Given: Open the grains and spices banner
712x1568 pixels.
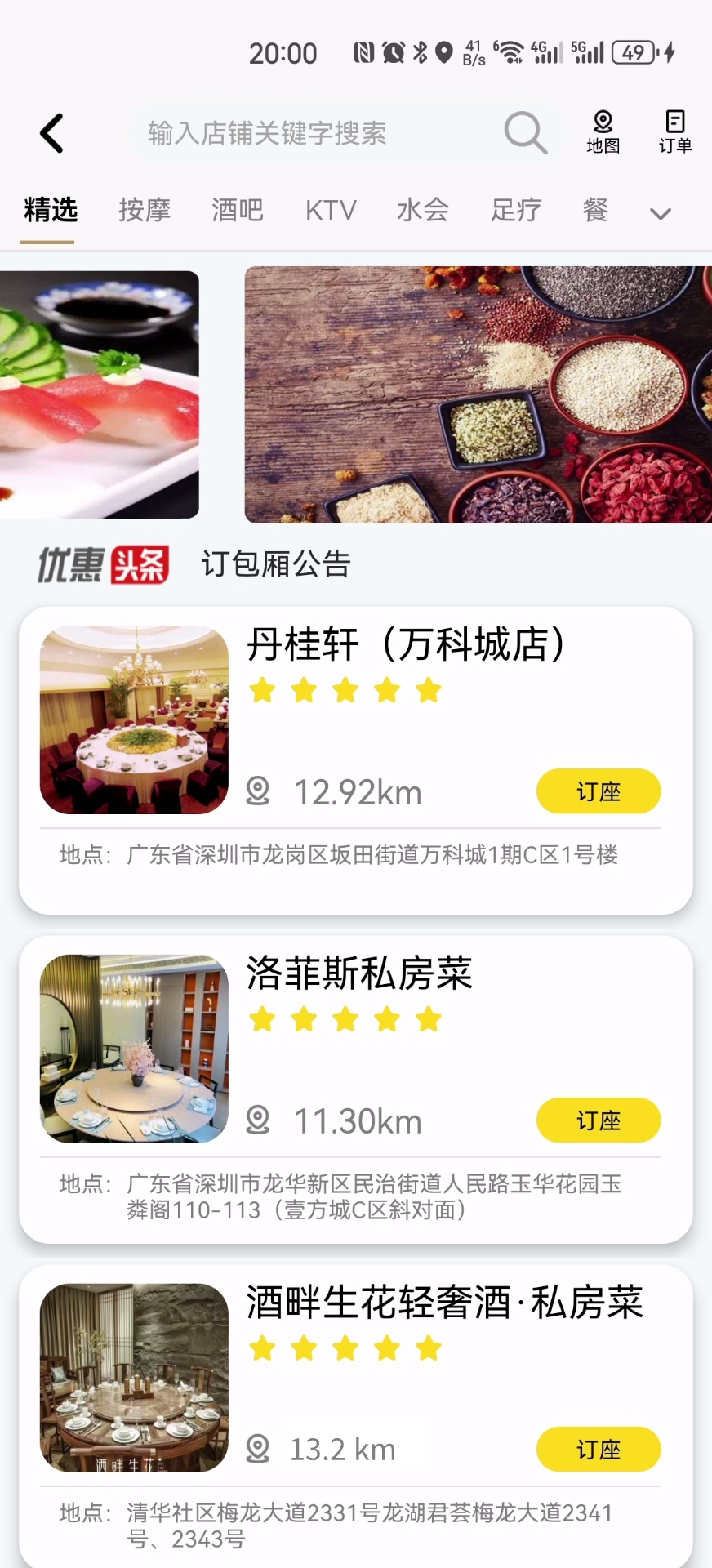Looking at the screenshot, I should coord(478,394).
